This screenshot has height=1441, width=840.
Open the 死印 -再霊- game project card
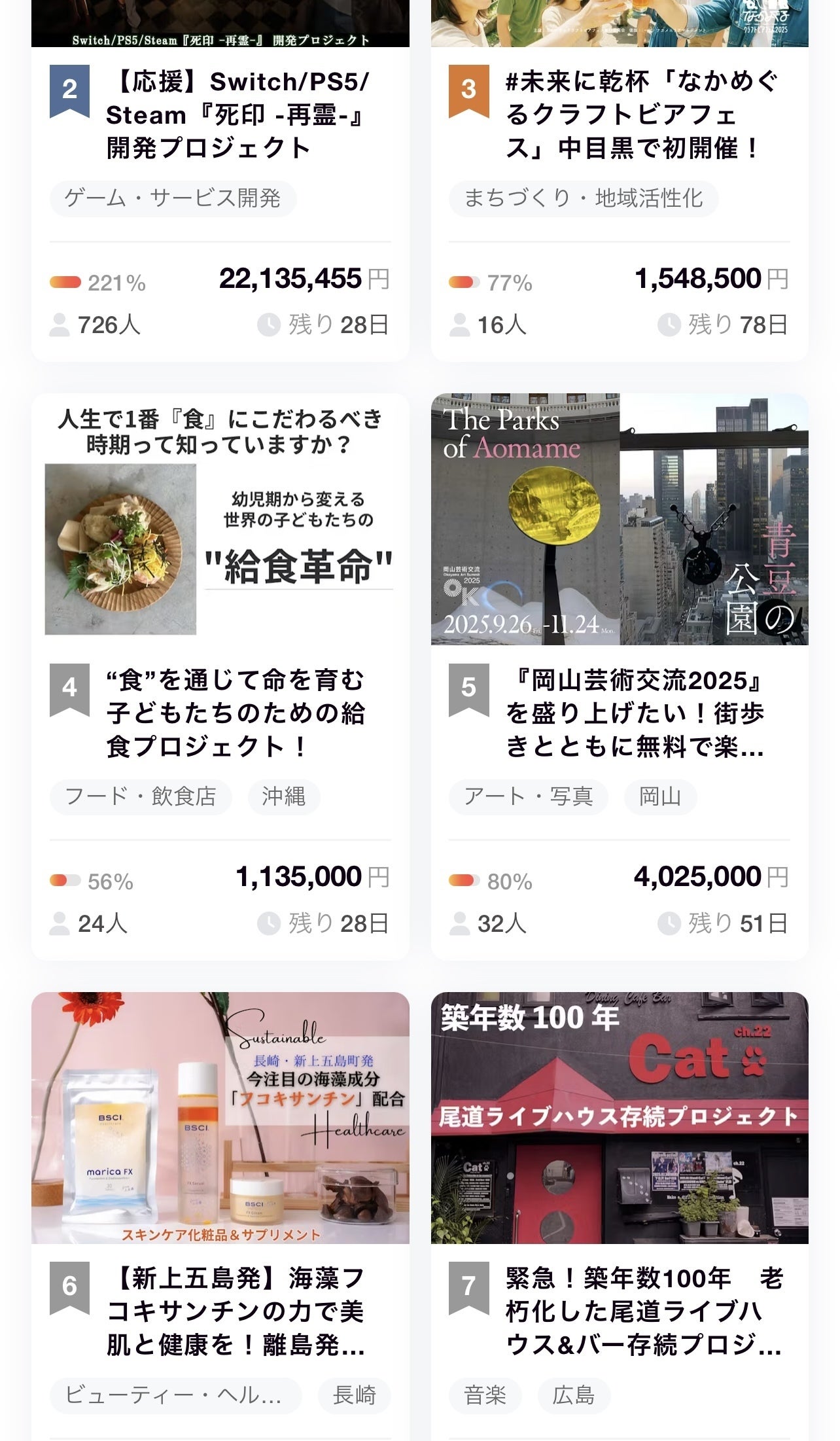point(236,115)
